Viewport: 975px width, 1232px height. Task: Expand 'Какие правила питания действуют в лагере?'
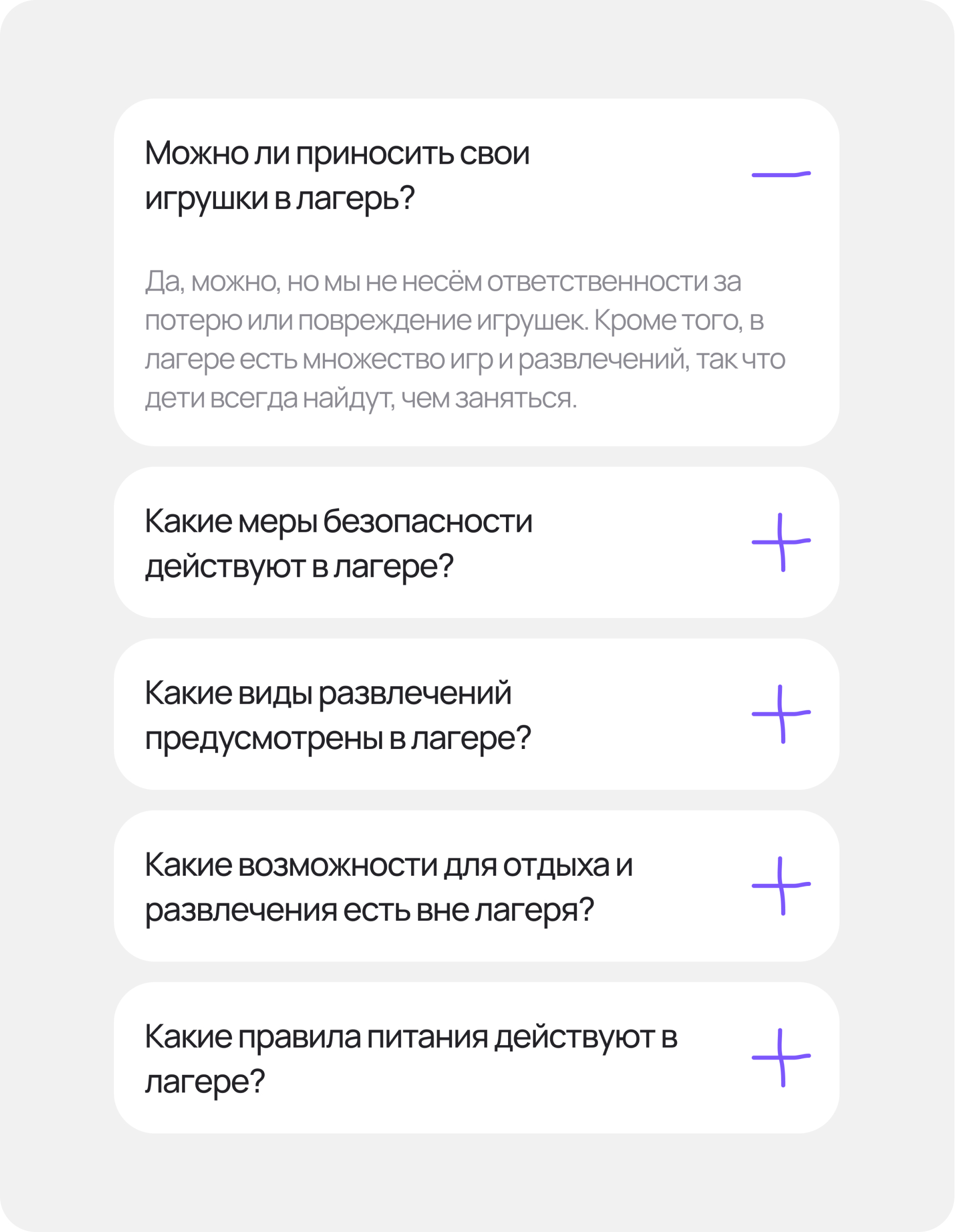pyautogui.click(x=781, y=1057)
